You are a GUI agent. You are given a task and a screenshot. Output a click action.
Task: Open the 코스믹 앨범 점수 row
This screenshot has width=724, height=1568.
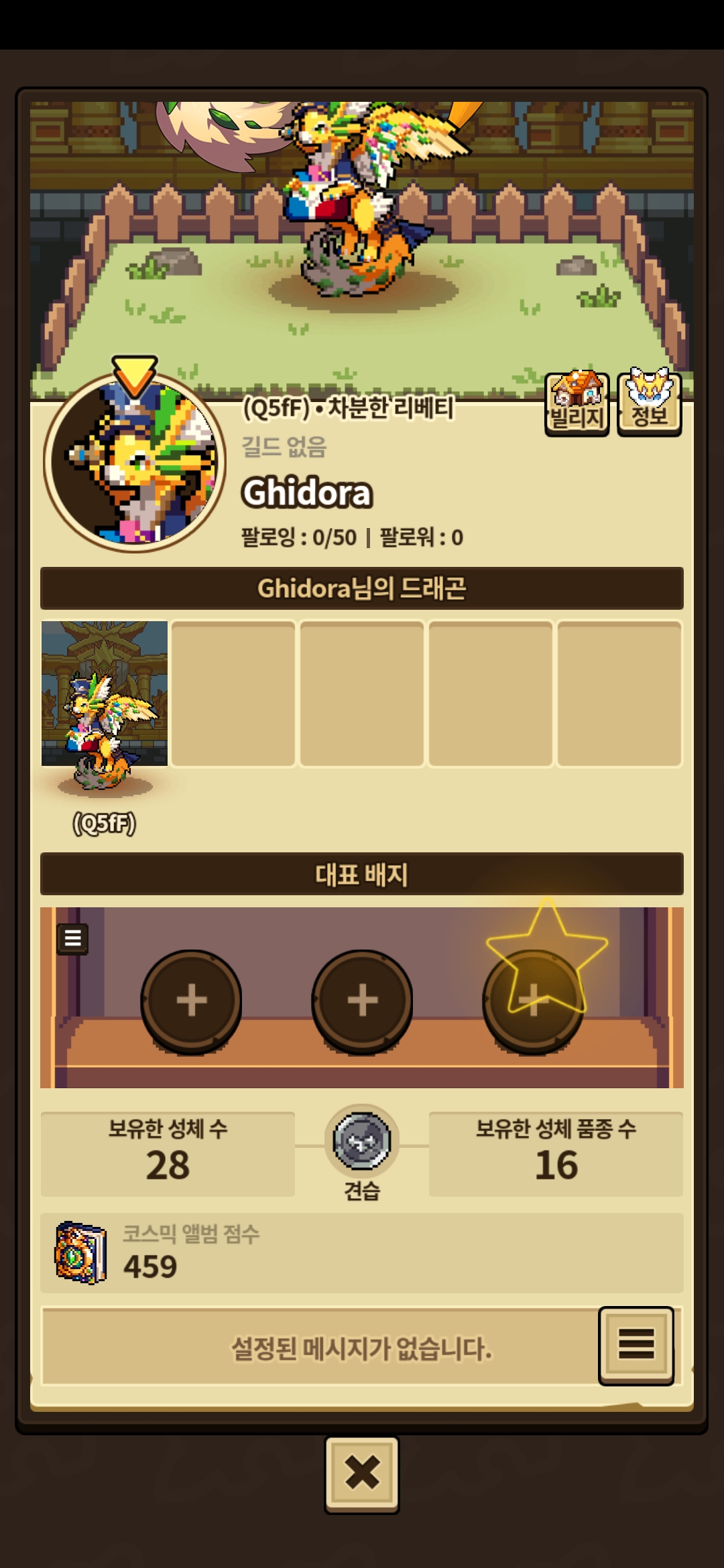tap(362, 1252)
